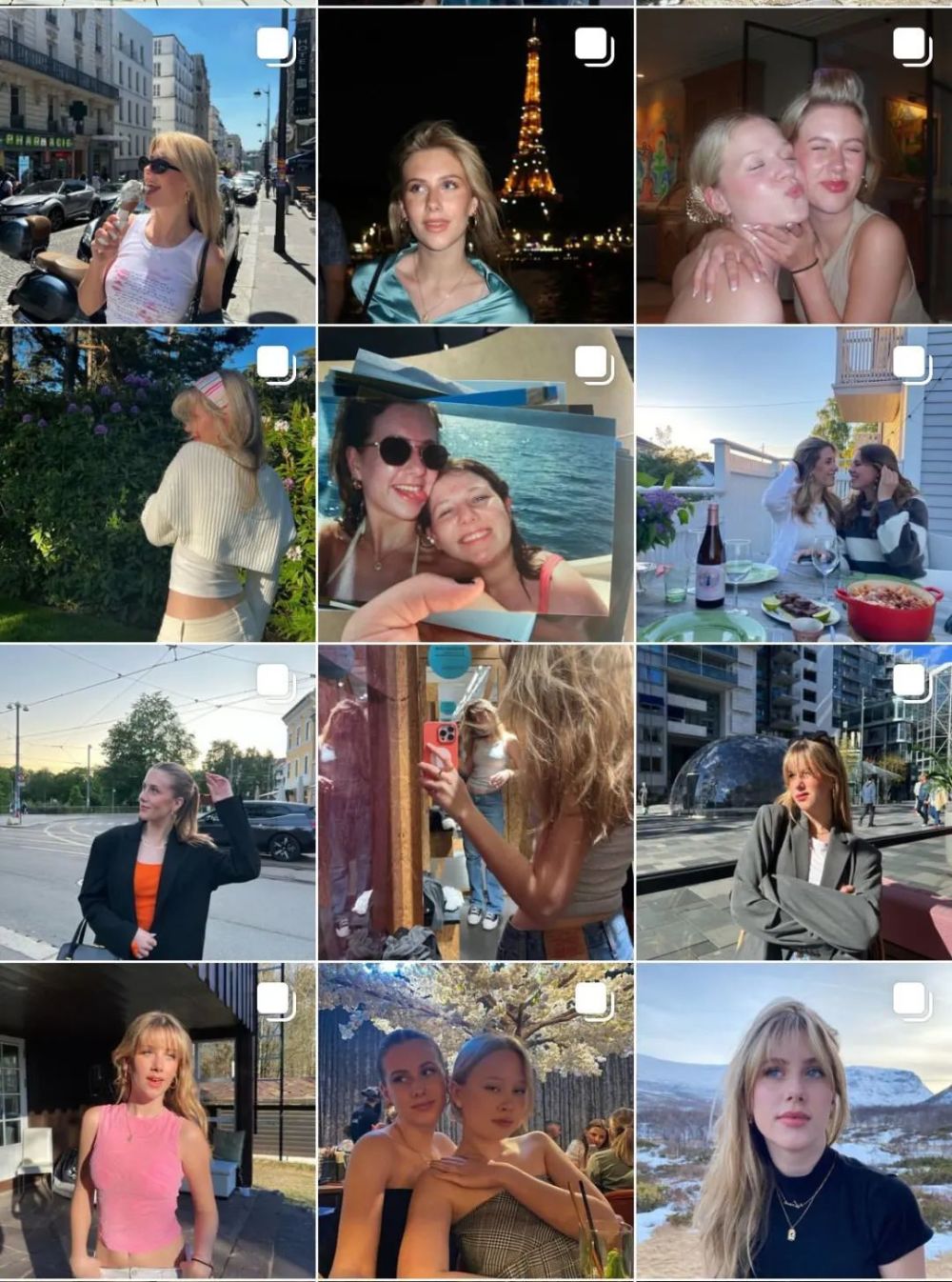Open the cherry blossom duo photo post
Screen dimensions: 952x1282
tap(476, 1120)
